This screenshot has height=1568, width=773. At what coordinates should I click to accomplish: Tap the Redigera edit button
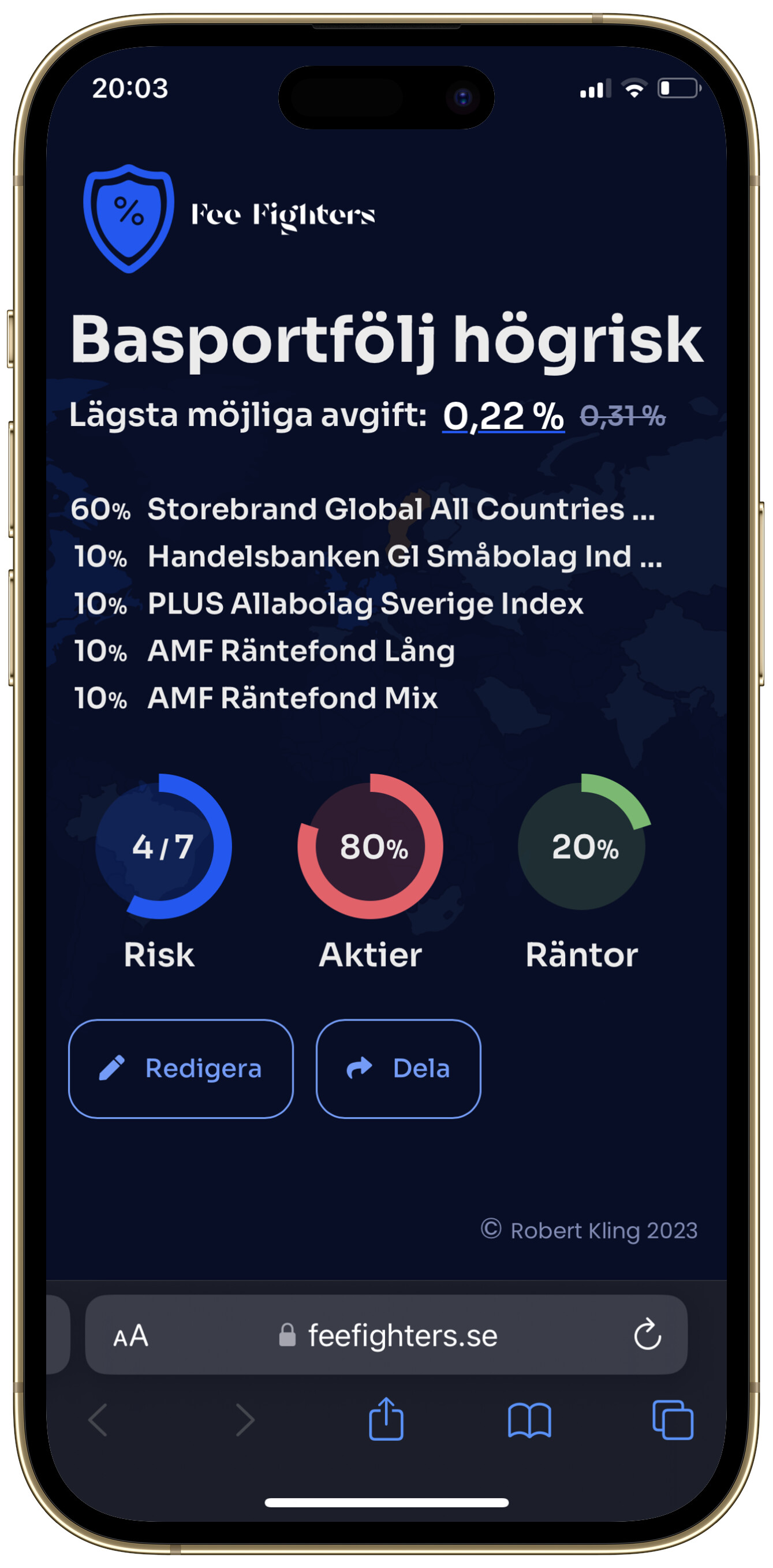[181, 1068]
